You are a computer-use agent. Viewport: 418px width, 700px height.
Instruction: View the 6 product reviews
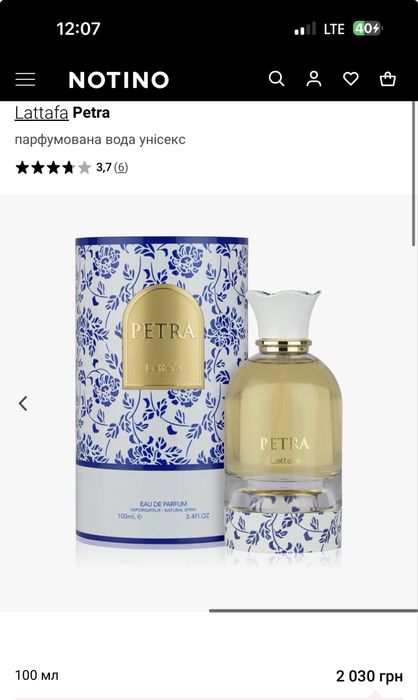click(121, 167)
